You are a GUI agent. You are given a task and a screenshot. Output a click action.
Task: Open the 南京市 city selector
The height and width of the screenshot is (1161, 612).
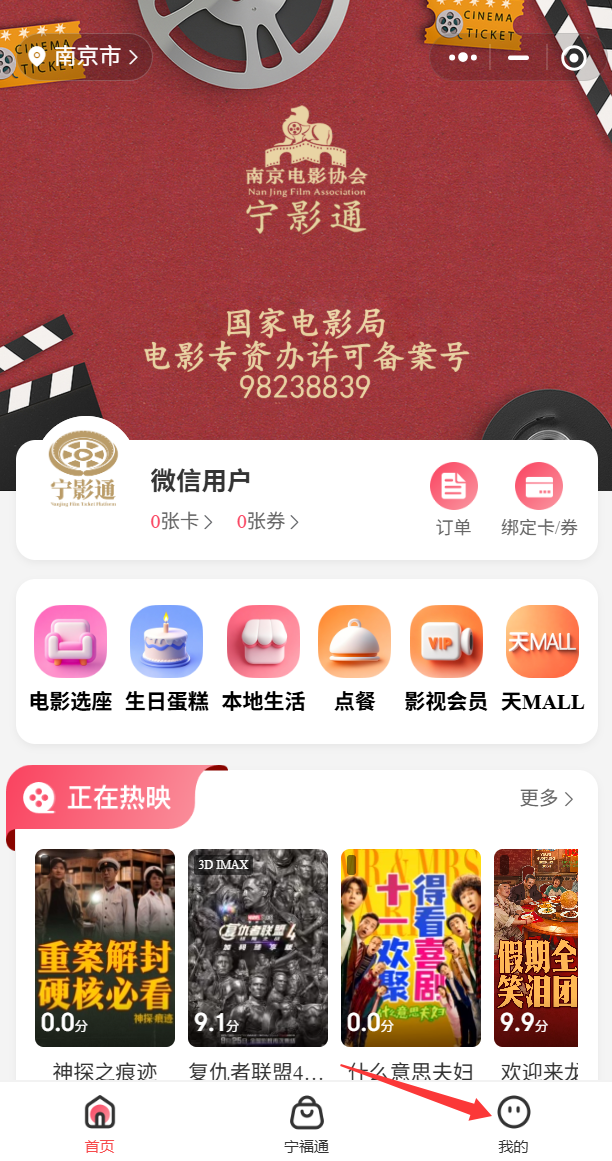[x=83, y=56]
